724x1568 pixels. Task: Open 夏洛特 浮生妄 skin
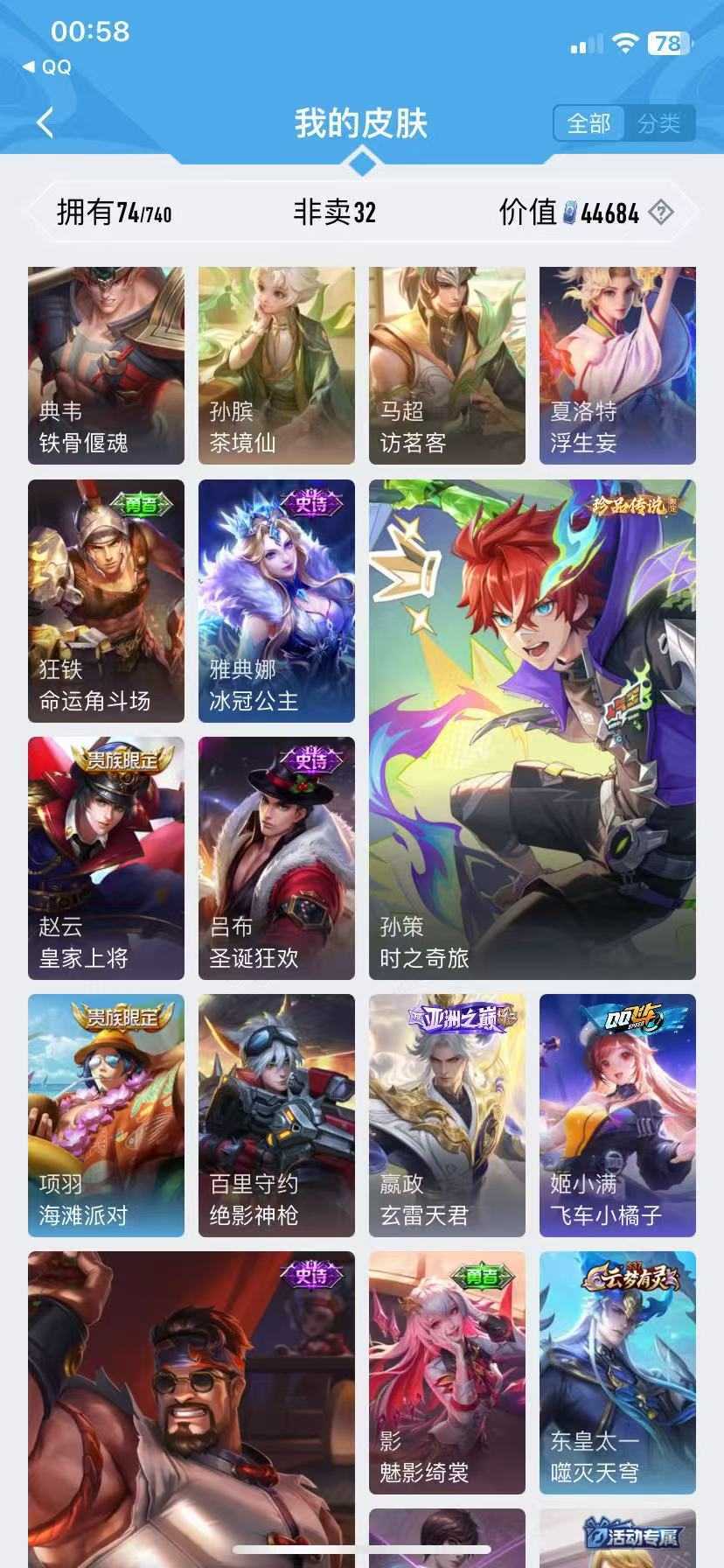click(617, 365)
